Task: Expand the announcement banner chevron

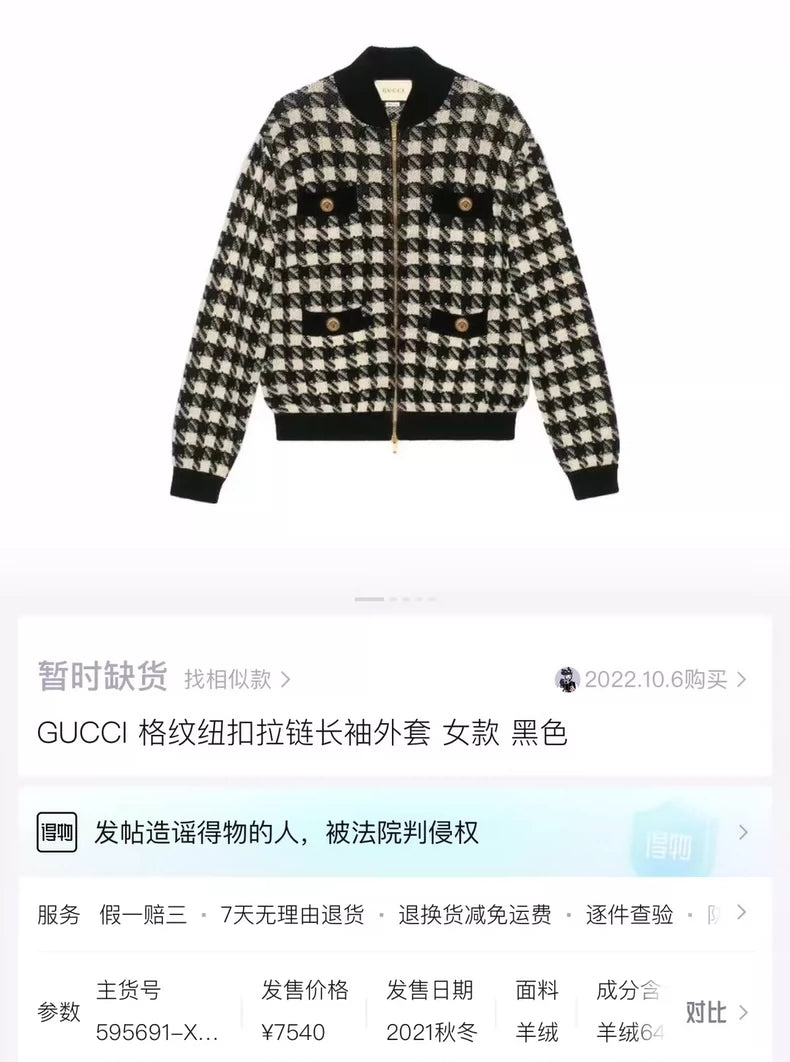Action: [741, 831]
